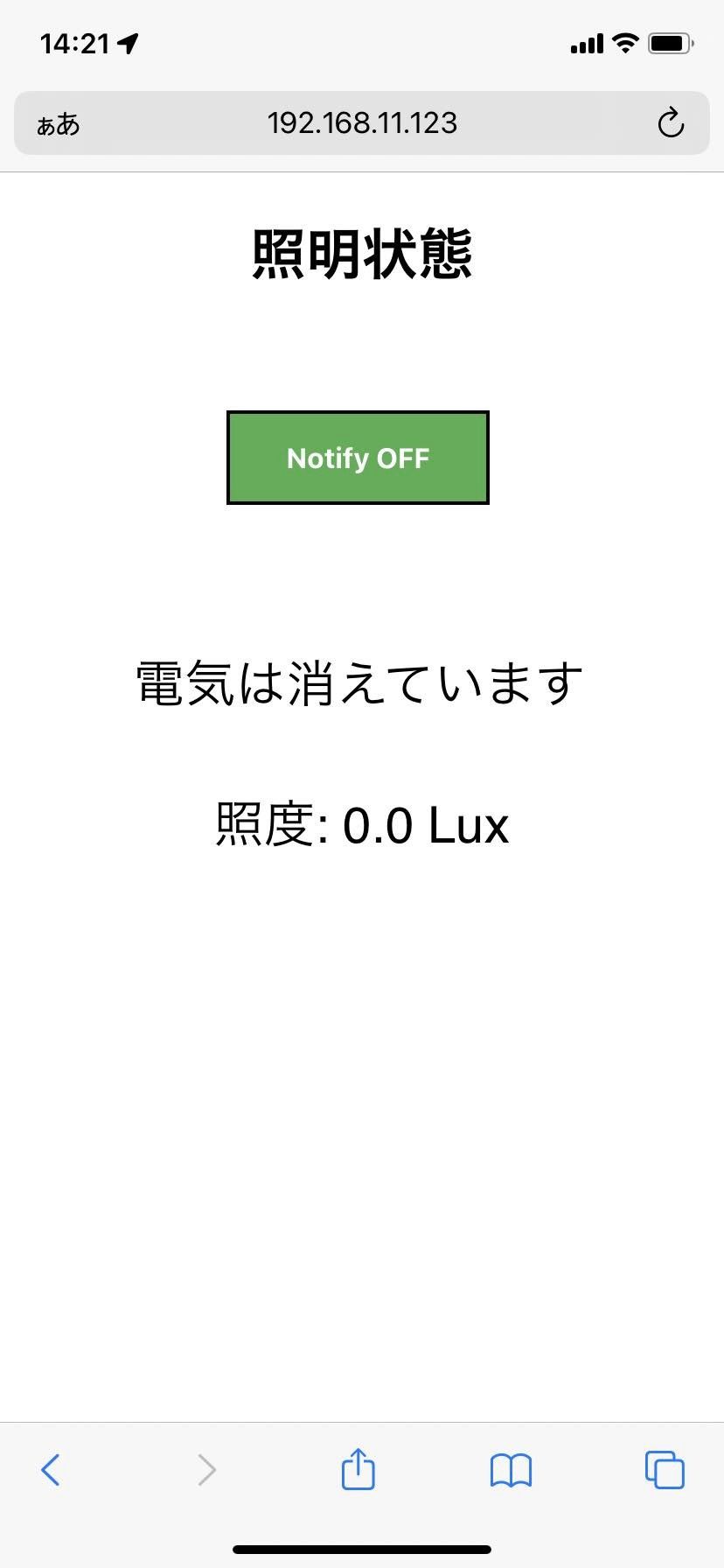Tap the address bar showing 192.168.11.123

point(362,123)
